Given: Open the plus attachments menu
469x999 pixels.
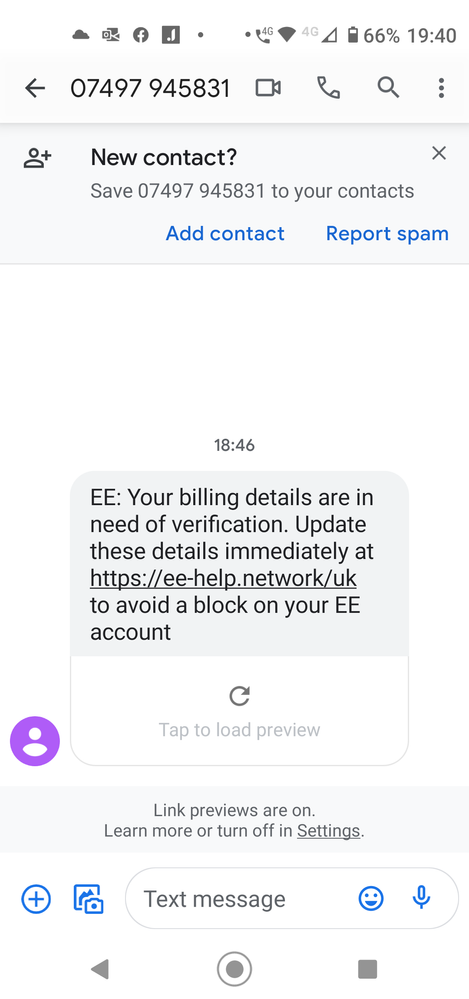Looking at the screenshot, I should (x=36, y=899).
